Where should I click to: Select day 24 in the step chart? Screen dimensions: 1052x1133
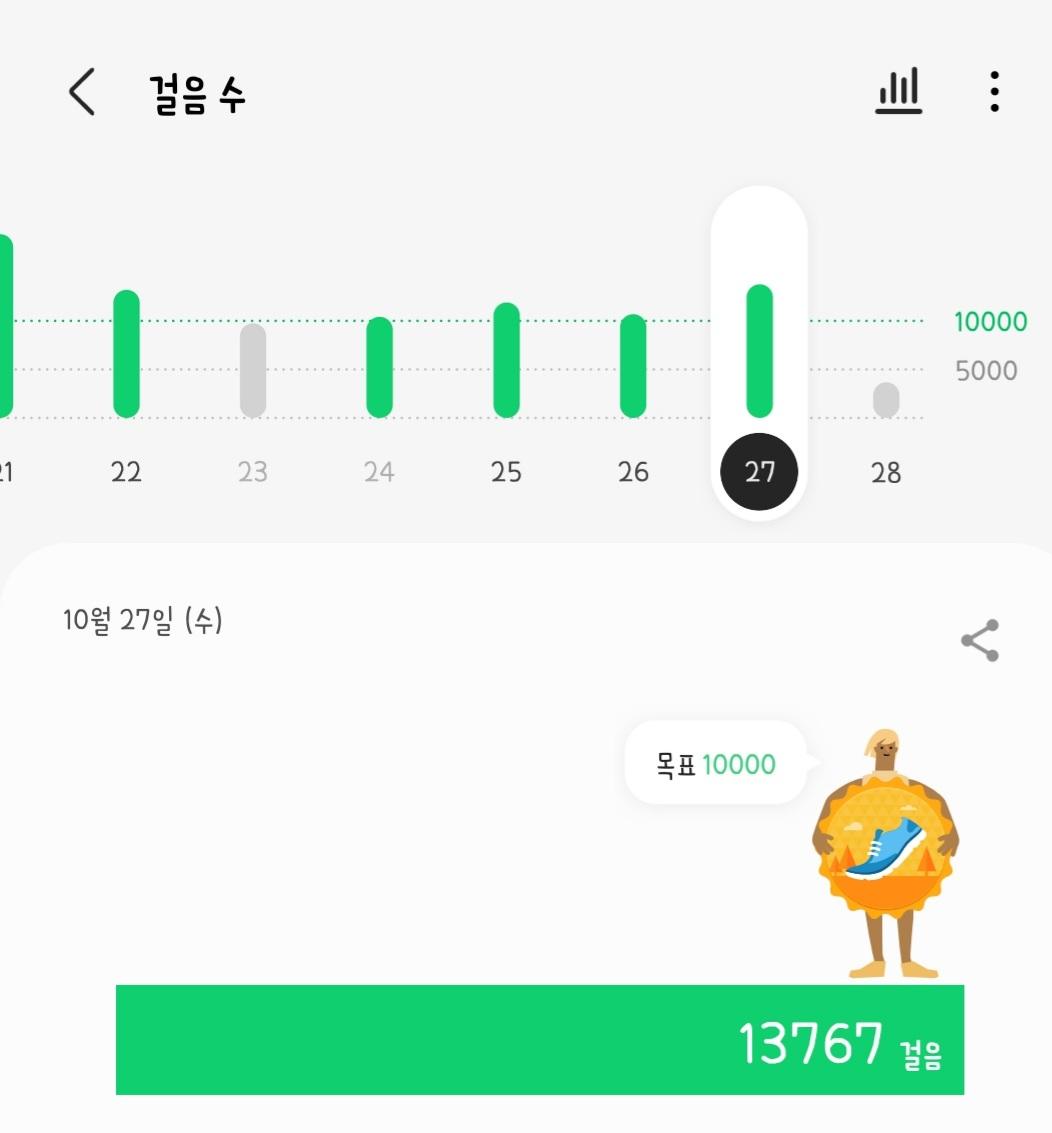[379, 367]
